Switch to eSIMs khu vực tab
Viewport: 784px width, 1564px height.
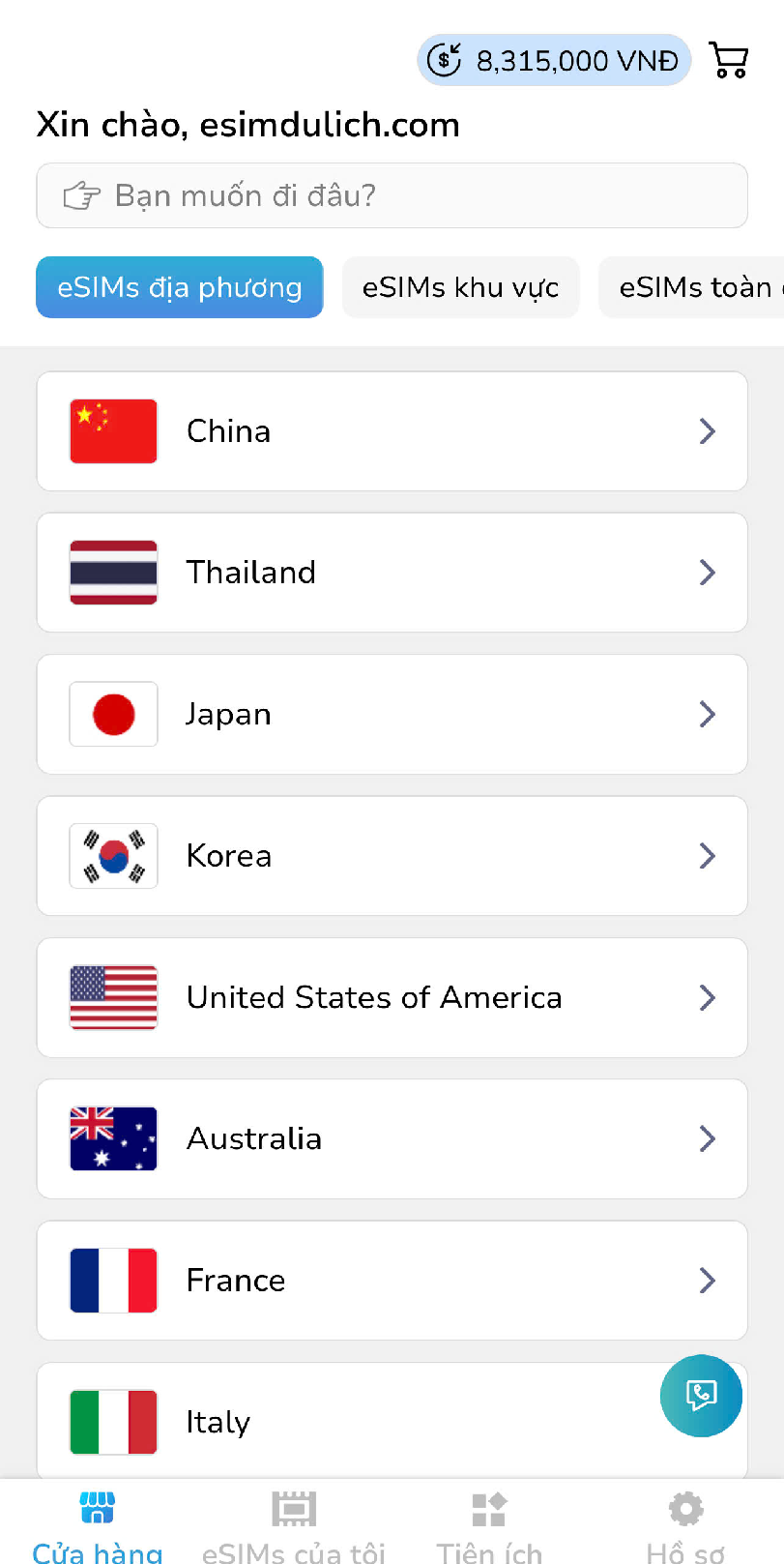pyautogui.click(x=461, y=287)
